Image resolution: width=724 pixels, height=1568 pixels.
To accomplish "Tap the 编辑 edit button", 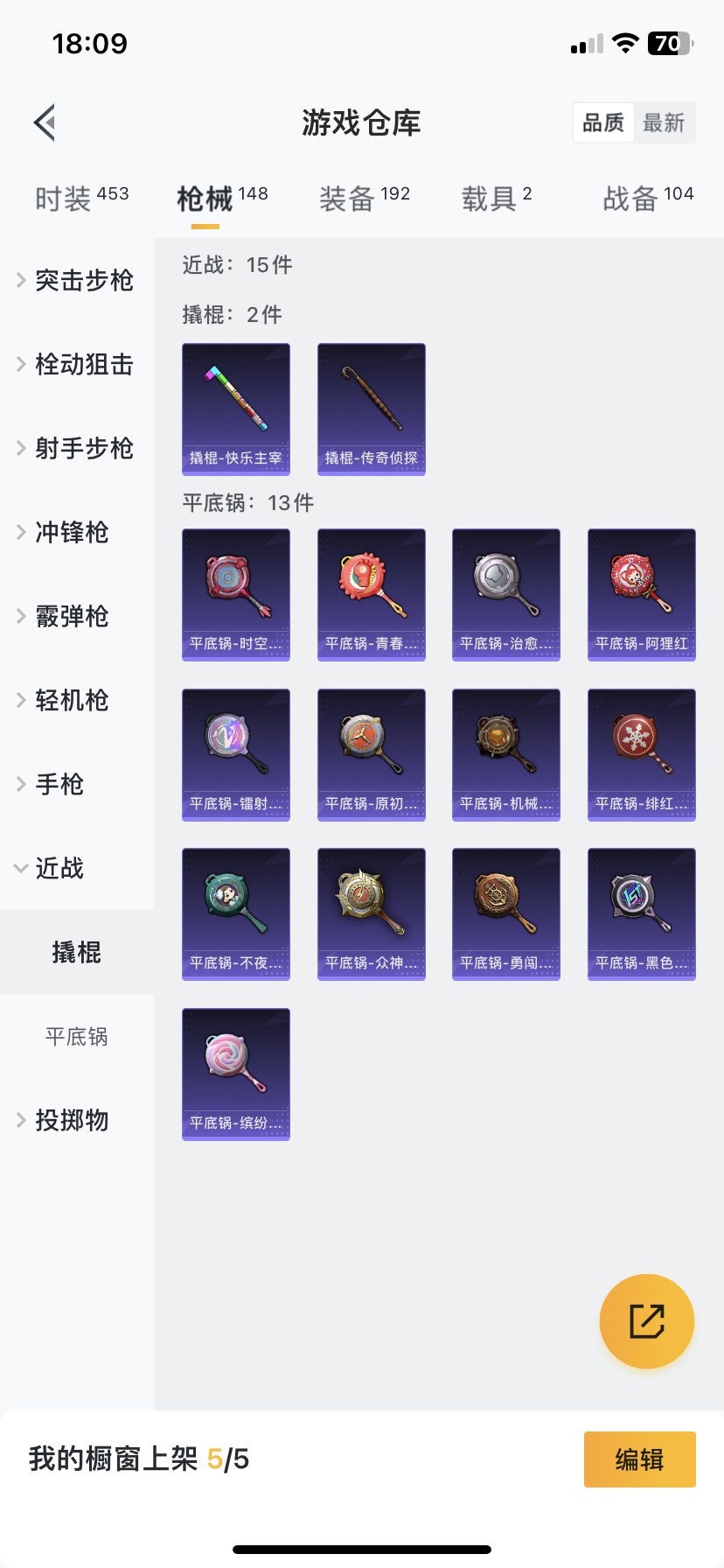I will click(x=639, y=1459).
